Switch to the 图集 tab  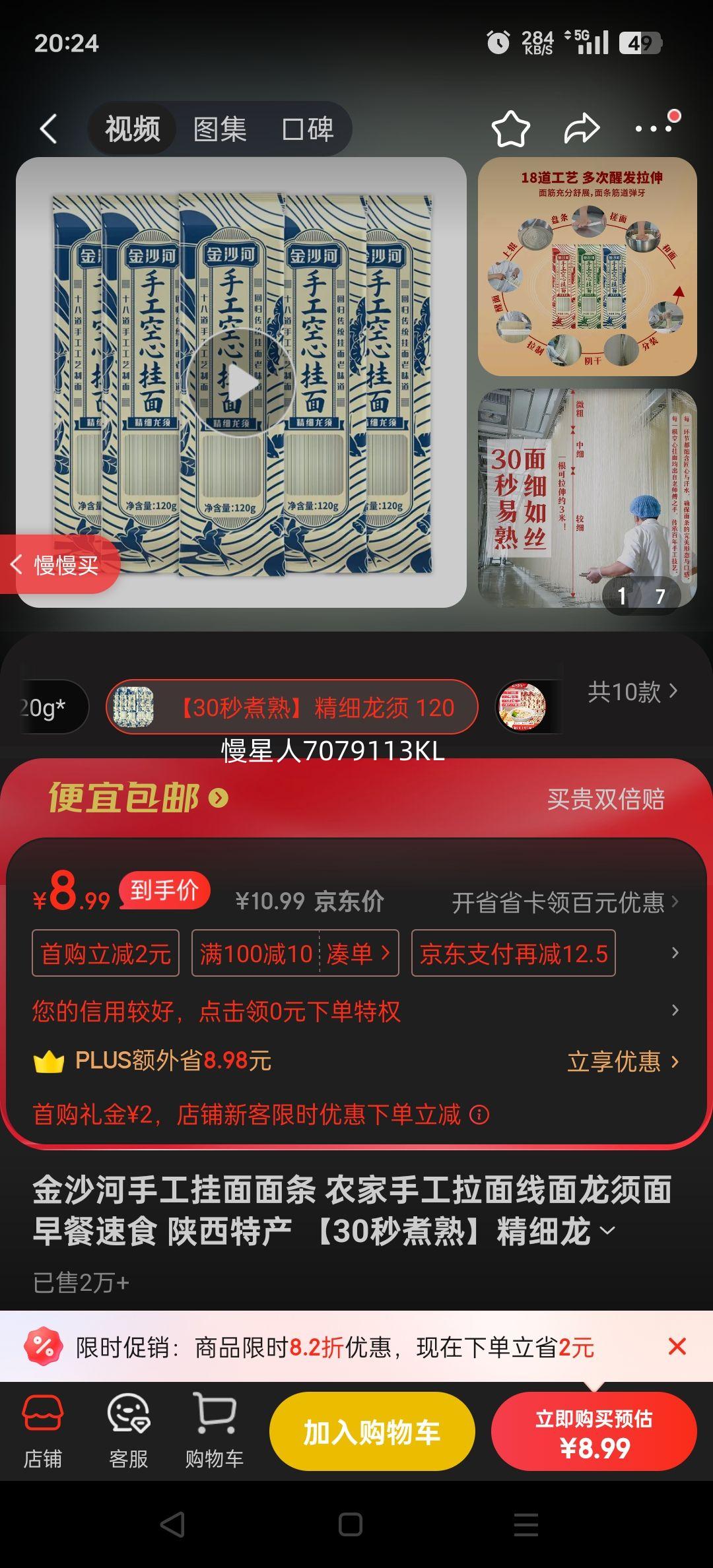tap(221, 127)
